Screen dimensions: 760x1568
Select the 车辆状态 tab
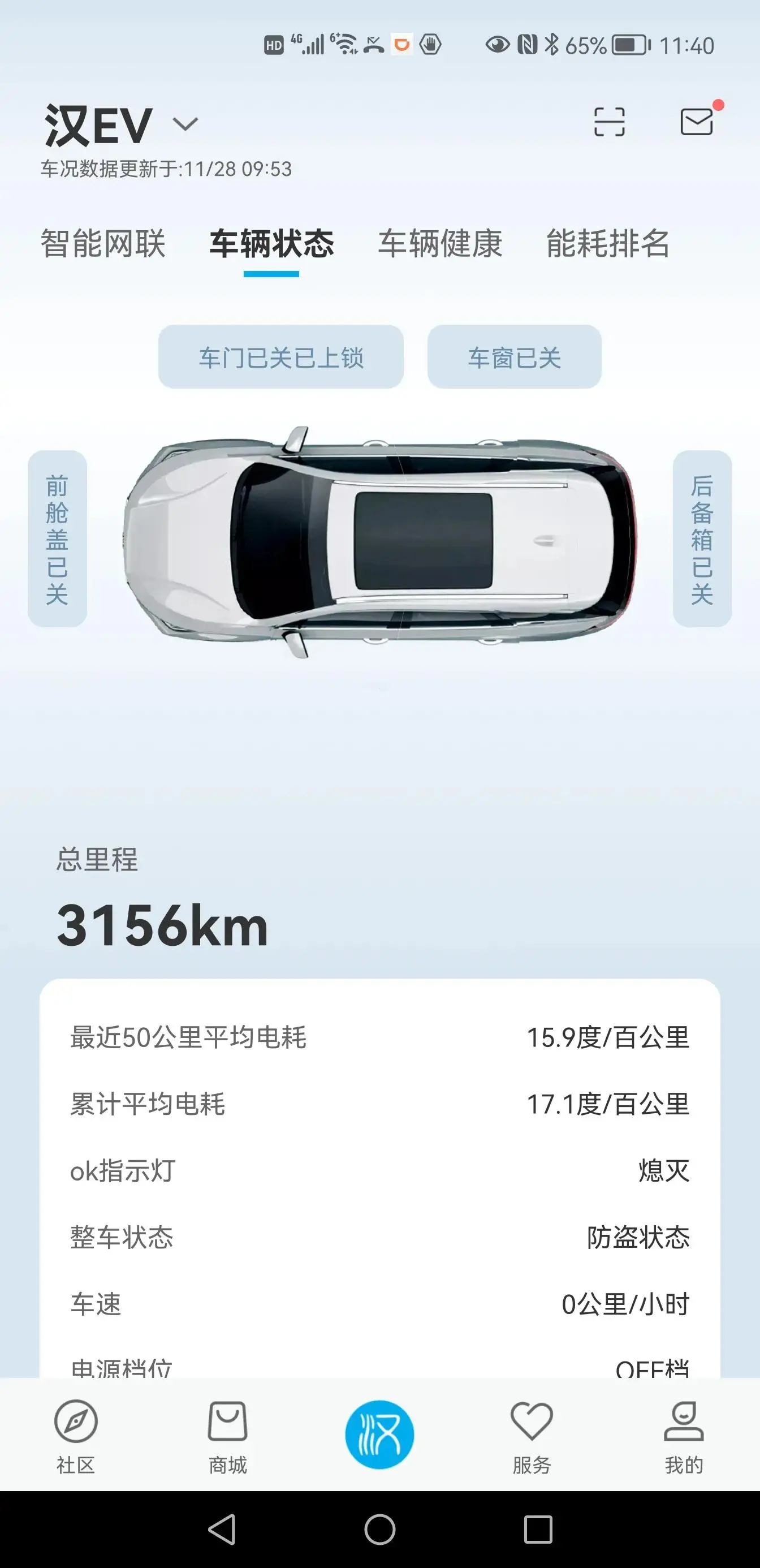[x=271, y=244]
